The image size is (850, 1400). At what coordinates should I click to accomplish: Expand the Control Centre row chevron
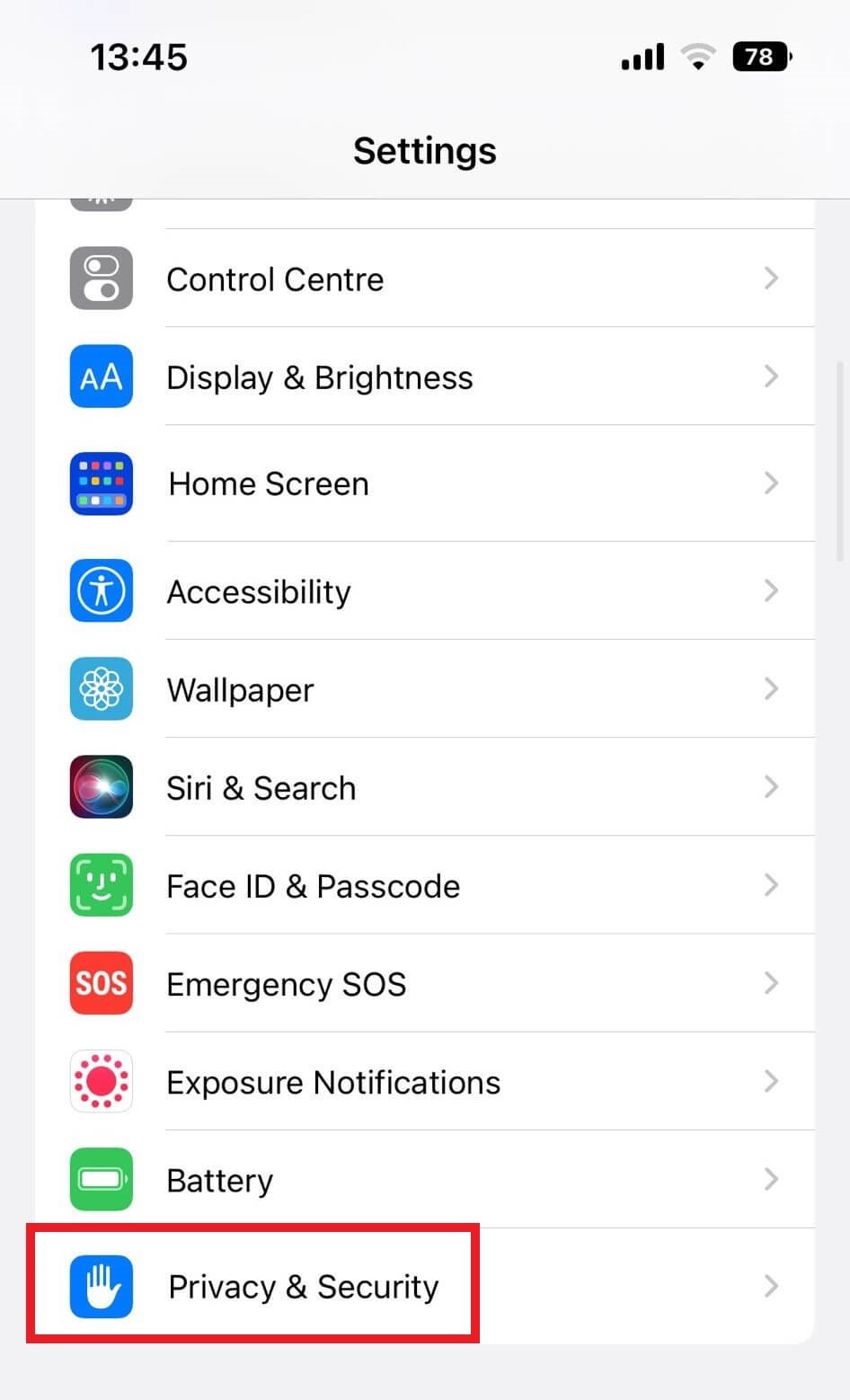click(x=771, y=278)
